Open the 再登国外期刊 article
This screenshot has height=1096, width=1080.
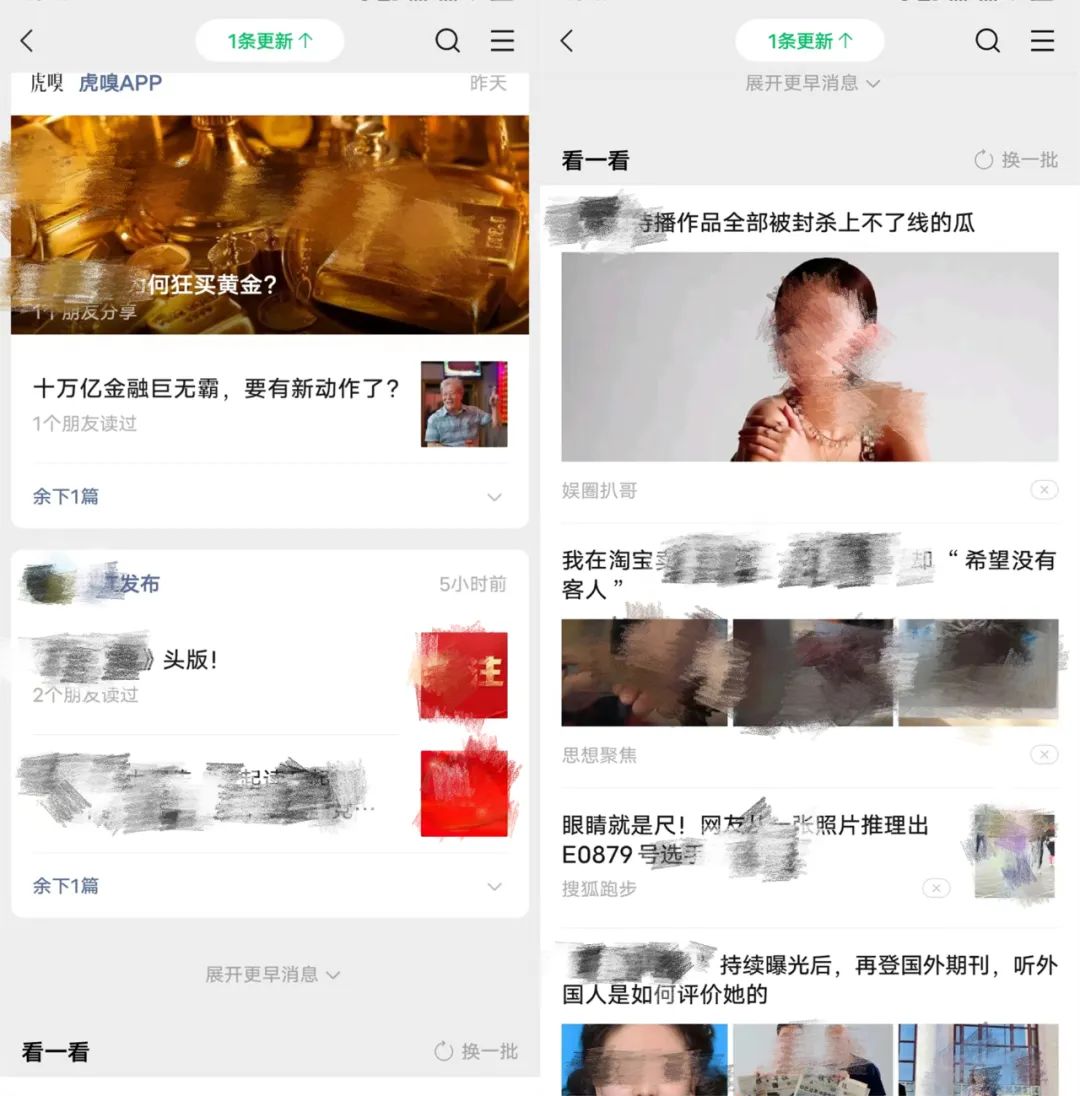pyautogui.click(x=808, y=979)
